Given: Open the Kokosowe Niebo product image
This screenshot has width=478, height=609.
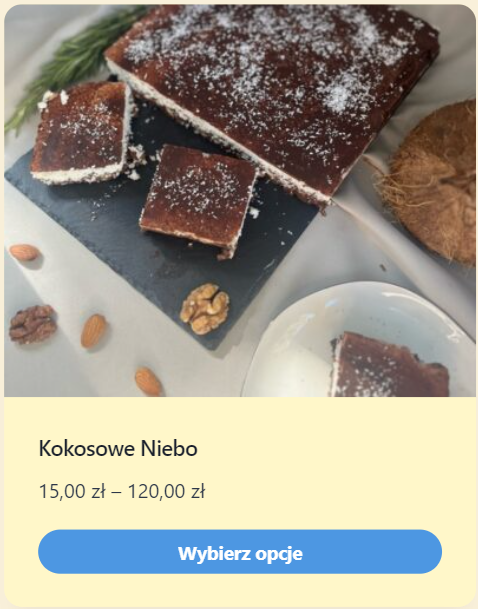Looking at the screenshot, I should pyautogui.click(x=240, y=200).
